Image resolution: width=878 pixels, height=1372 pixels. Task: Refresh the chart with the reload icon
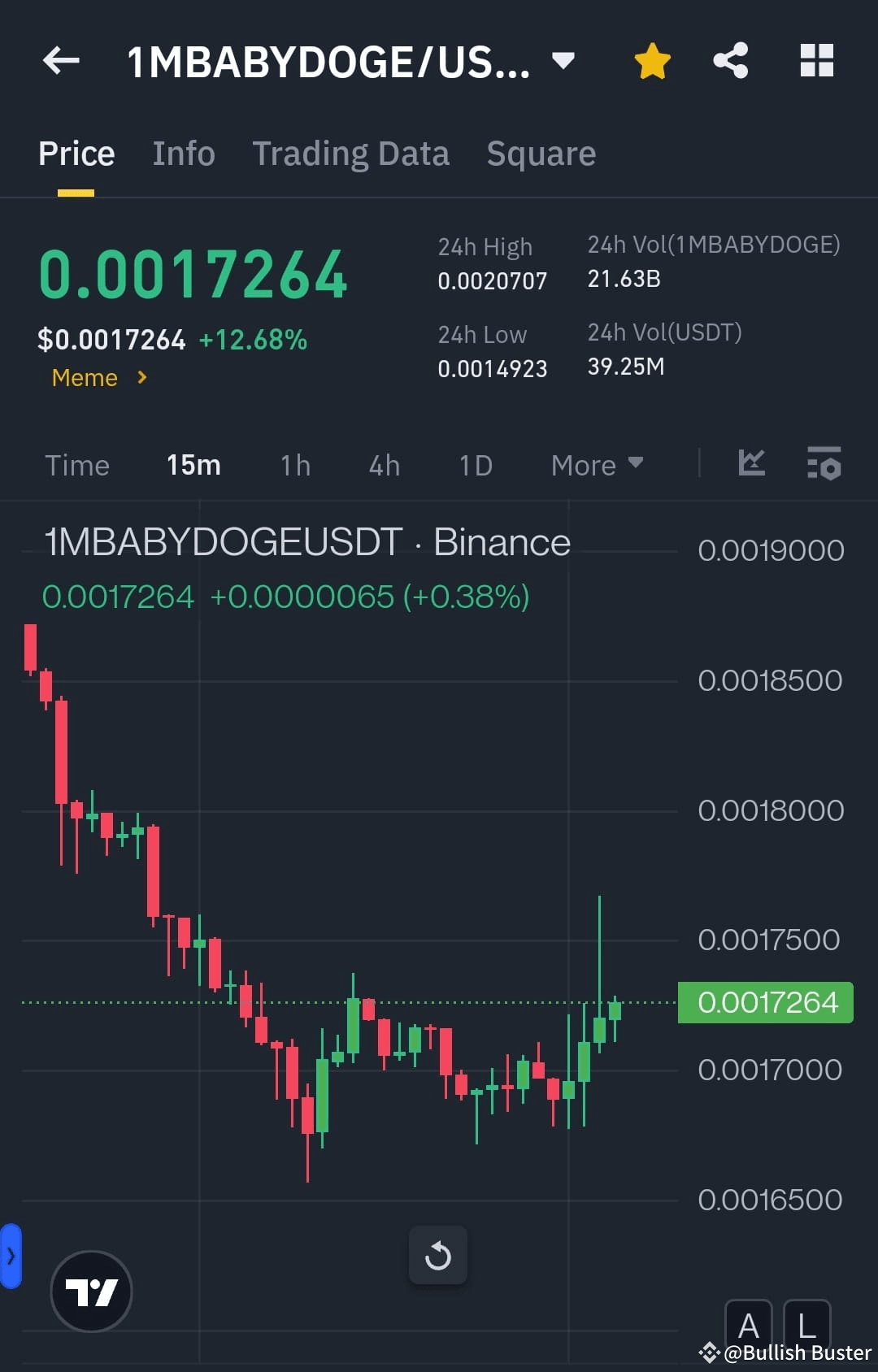(x=438, y=1255)
